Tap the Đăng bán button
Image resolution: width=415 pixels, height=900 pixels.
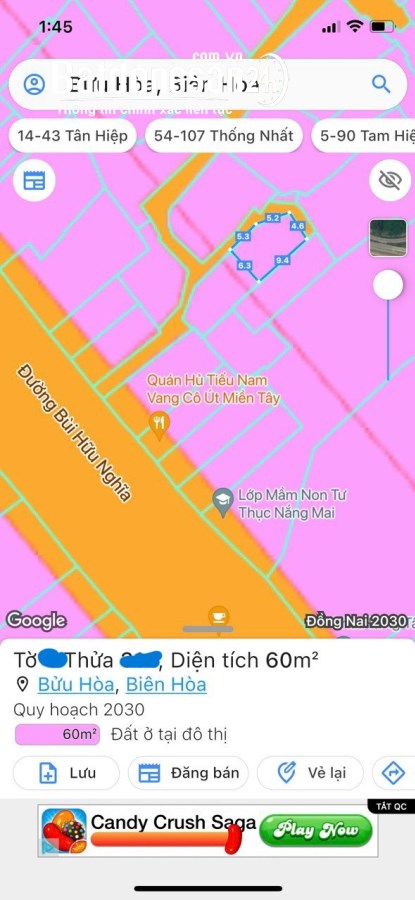188,773
